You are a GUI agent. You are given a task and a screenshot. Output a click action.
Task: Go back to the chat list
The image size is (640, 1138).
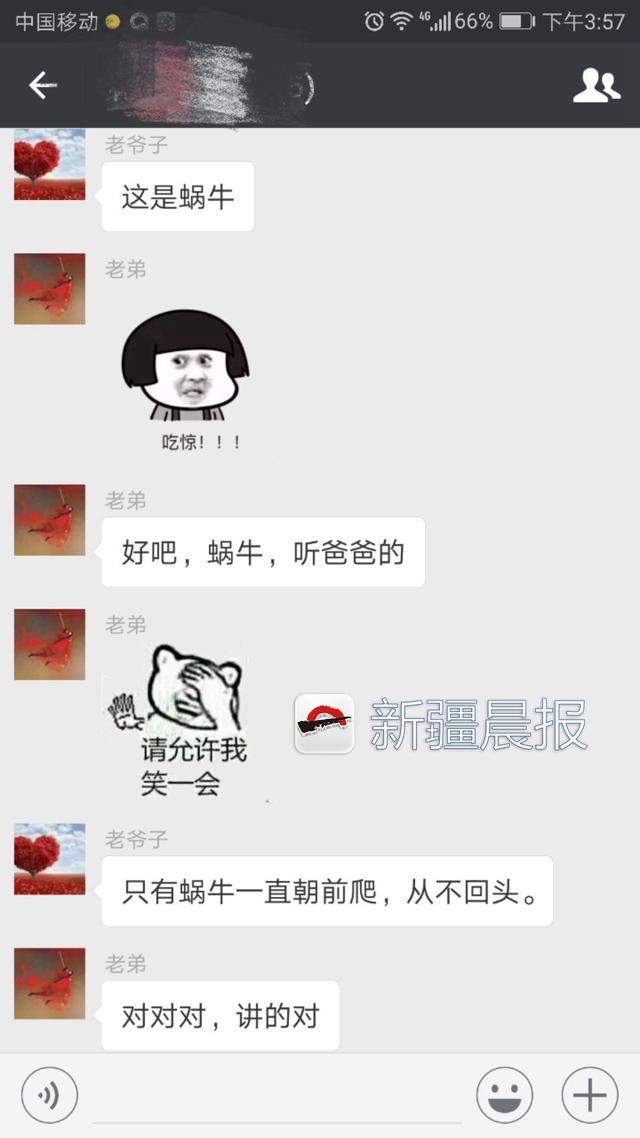point(42,86)
